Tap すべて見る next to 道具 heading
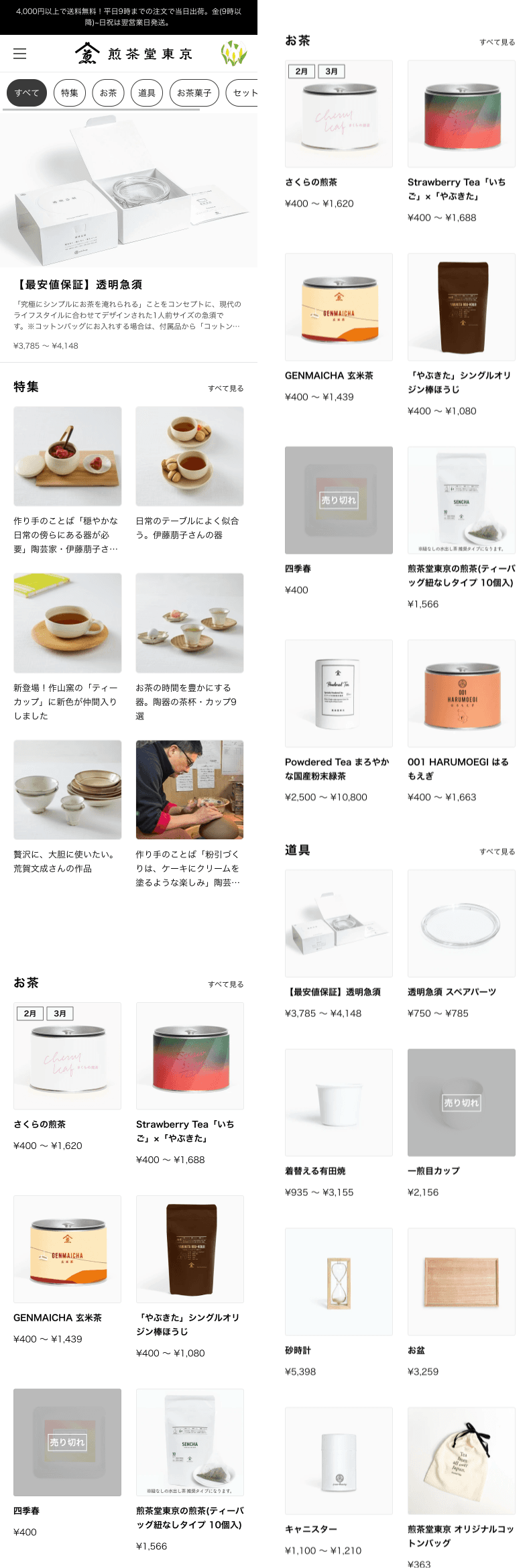Screen dimensions: 529x1568 tap(497, 851)
